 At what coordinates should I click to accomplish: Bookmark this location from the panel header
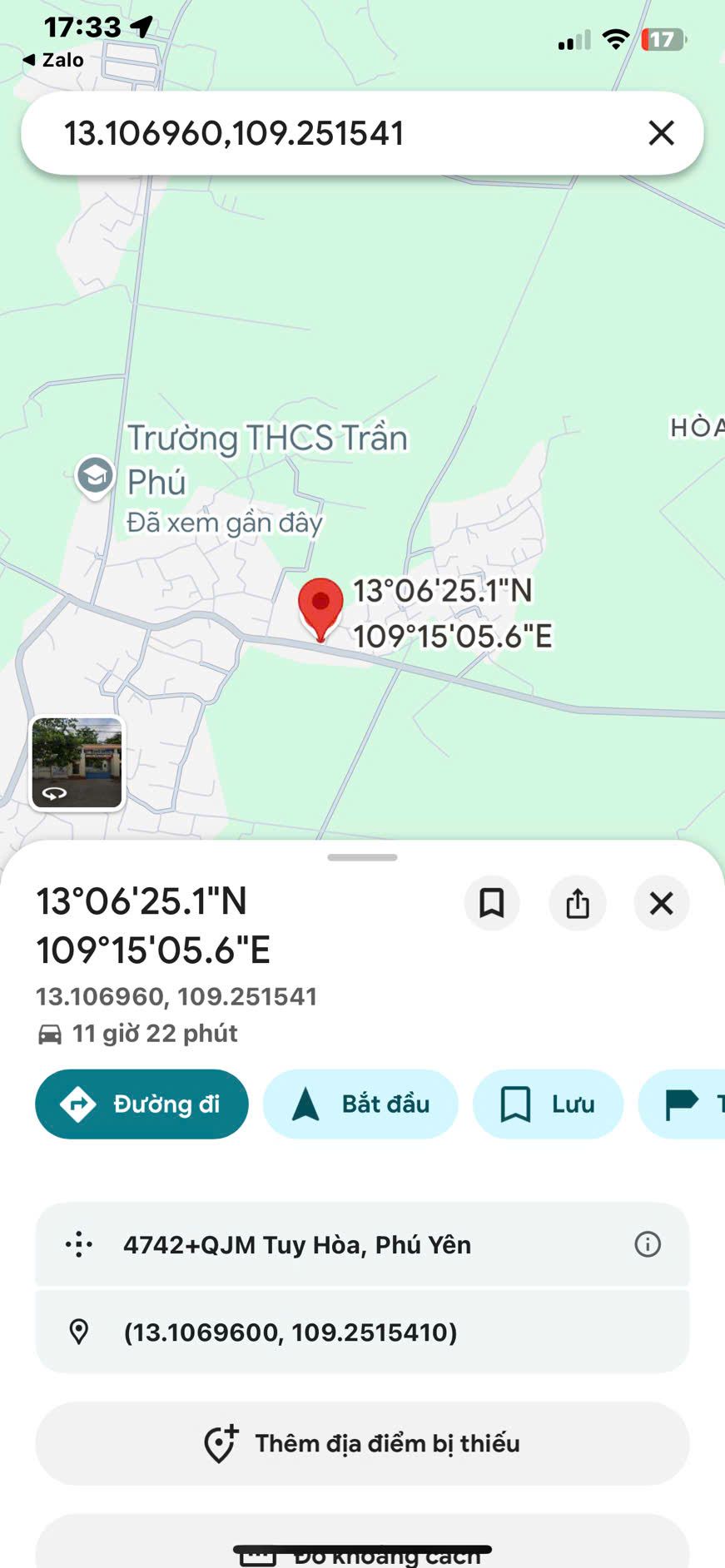(x=492, y=903)
